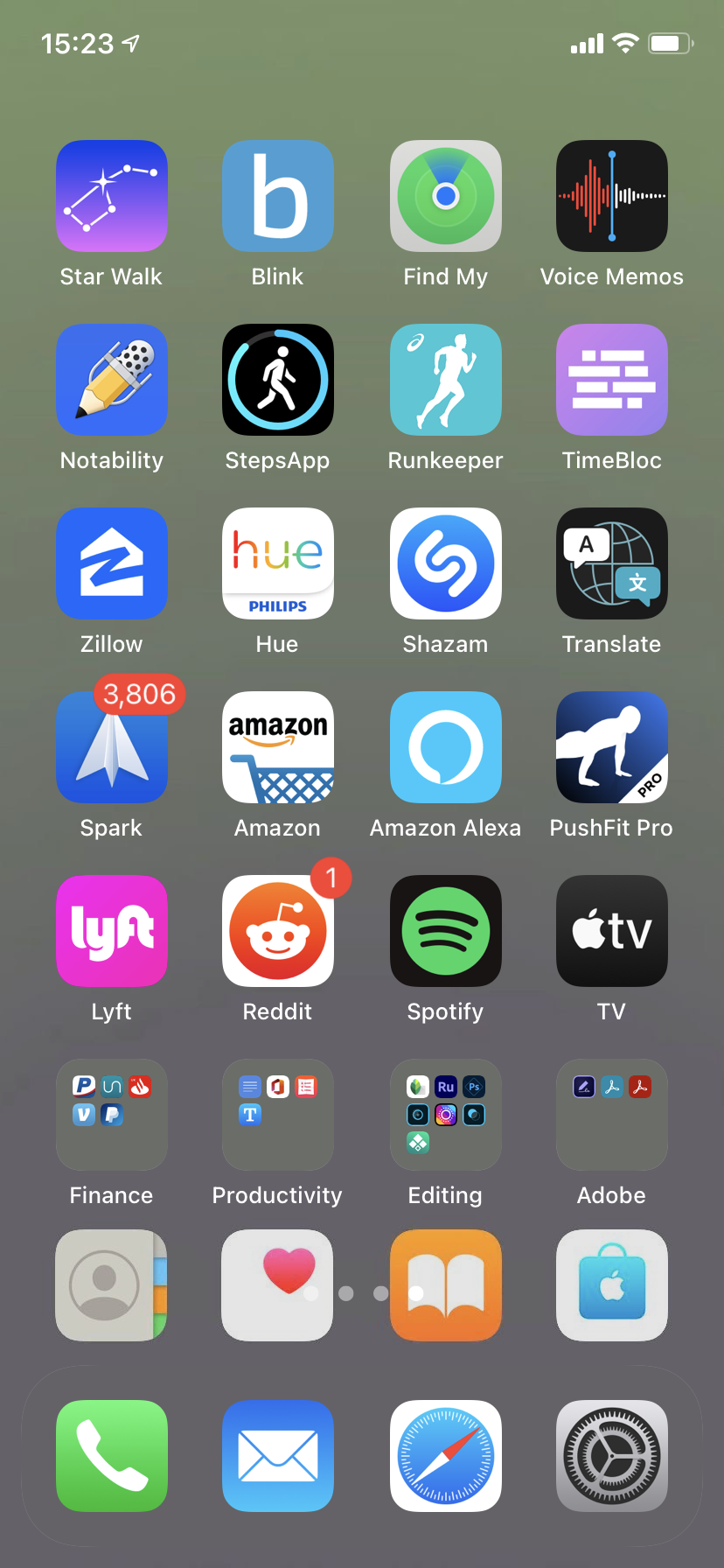The image size is (724, 1568).
Task: Open the Zillow app
Action: 112,563
